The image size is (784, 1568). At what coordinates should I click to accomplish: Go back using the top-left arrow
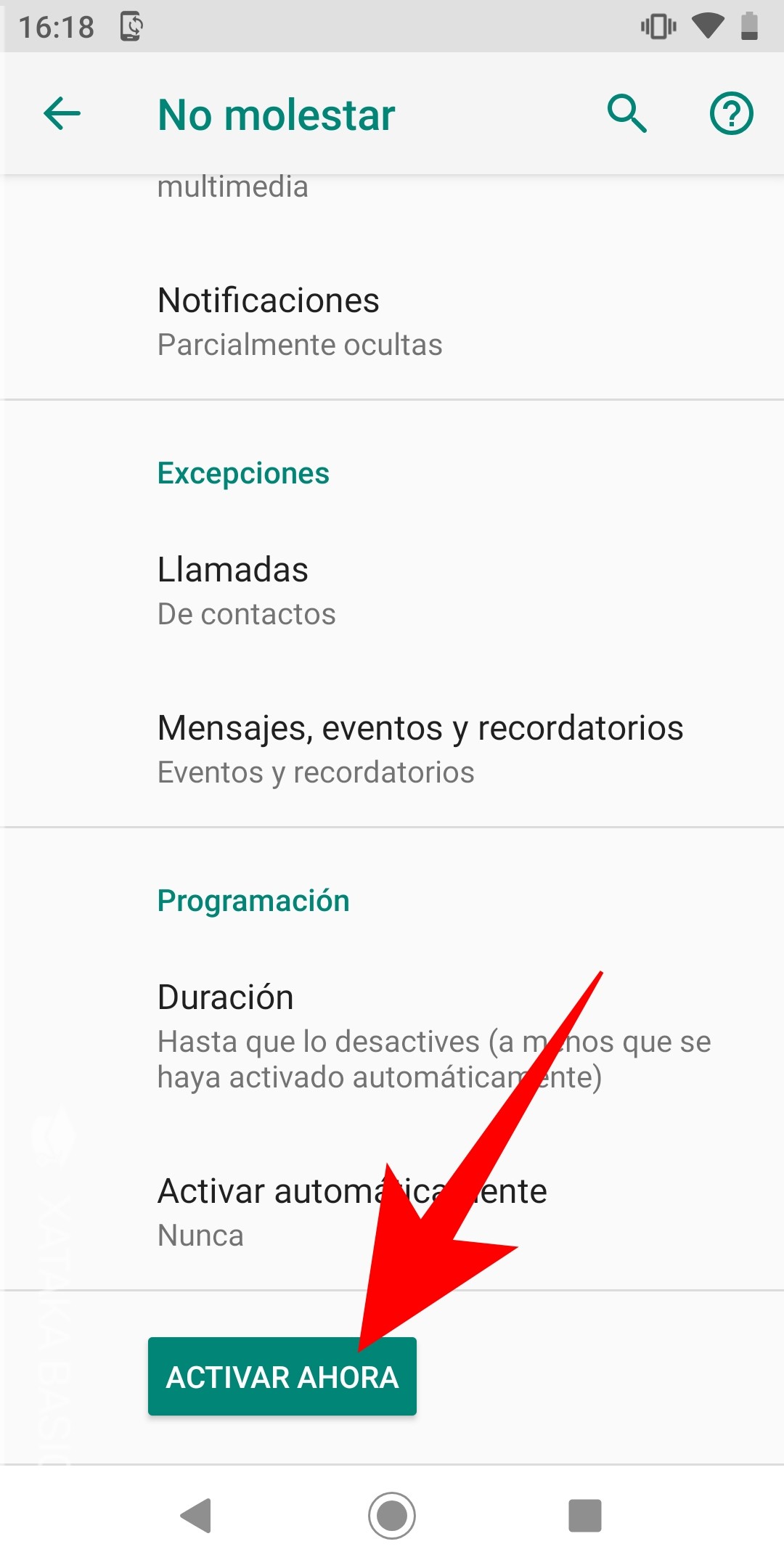coord(62,114)
